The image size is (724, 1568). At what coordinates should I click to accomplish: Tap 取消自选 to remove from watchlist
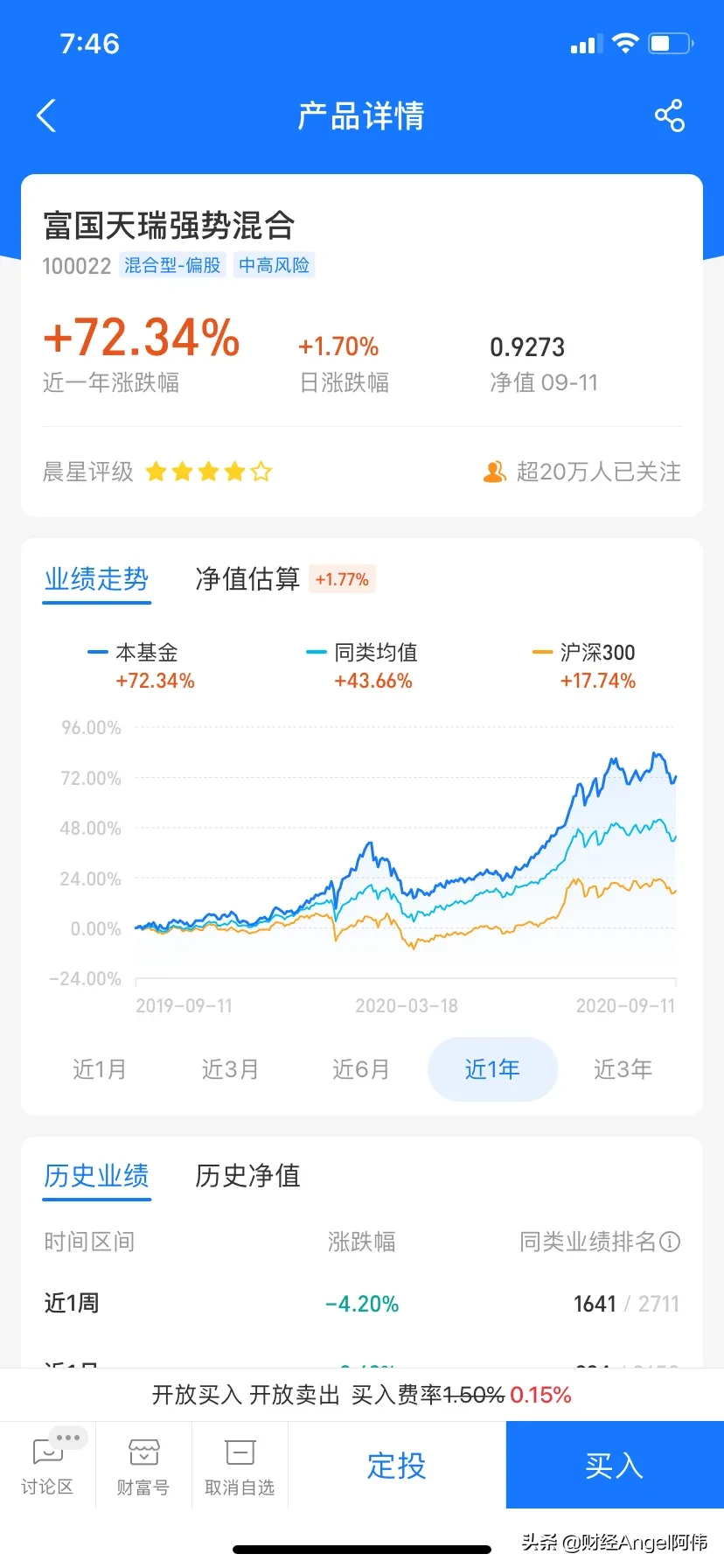240,1466
